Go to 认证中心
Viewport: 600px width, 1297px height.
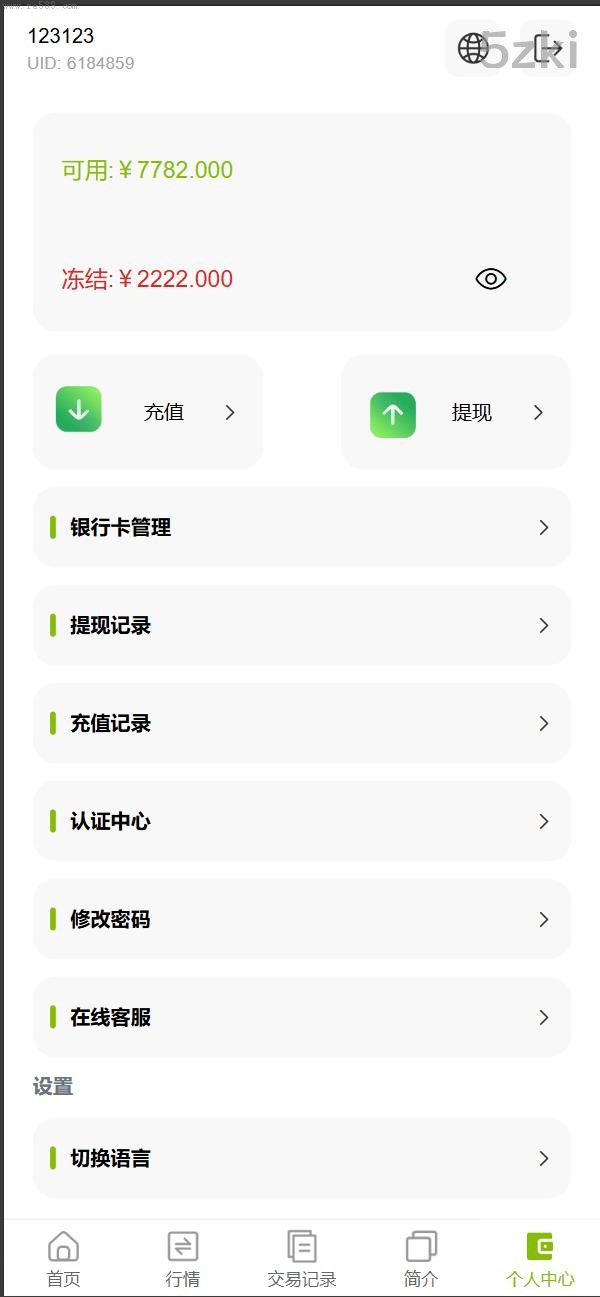click(x=302, y=821)
